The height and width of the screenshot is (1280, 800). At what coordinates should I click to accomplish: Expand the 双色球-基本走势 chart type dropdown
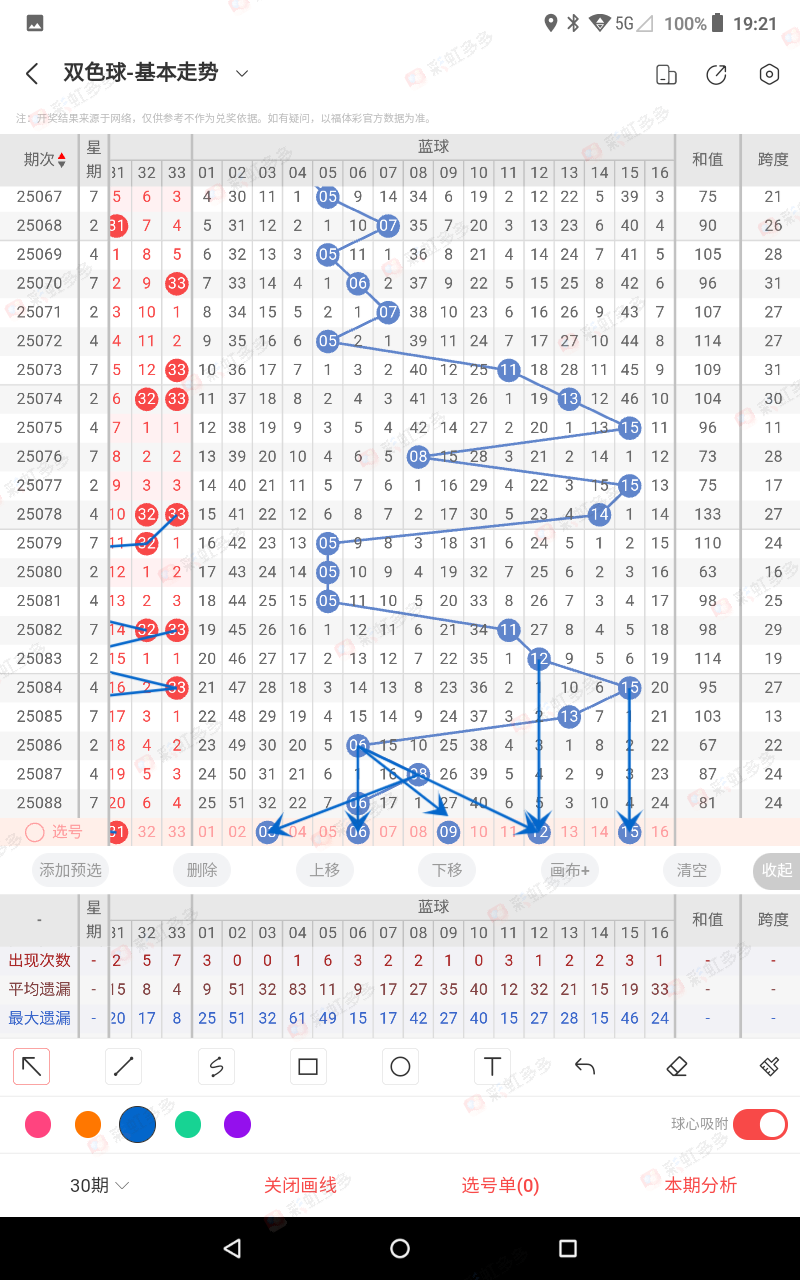click(242, 73)
